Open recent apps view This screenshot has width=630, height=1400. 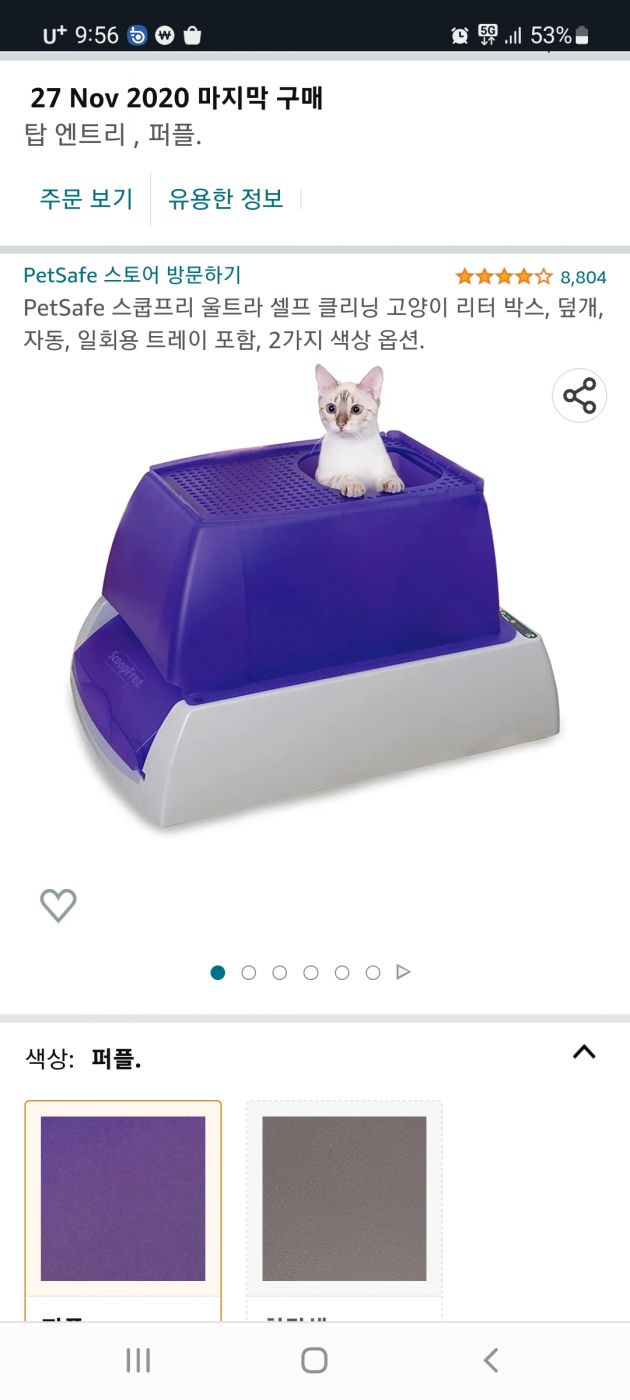point(138,1360)
